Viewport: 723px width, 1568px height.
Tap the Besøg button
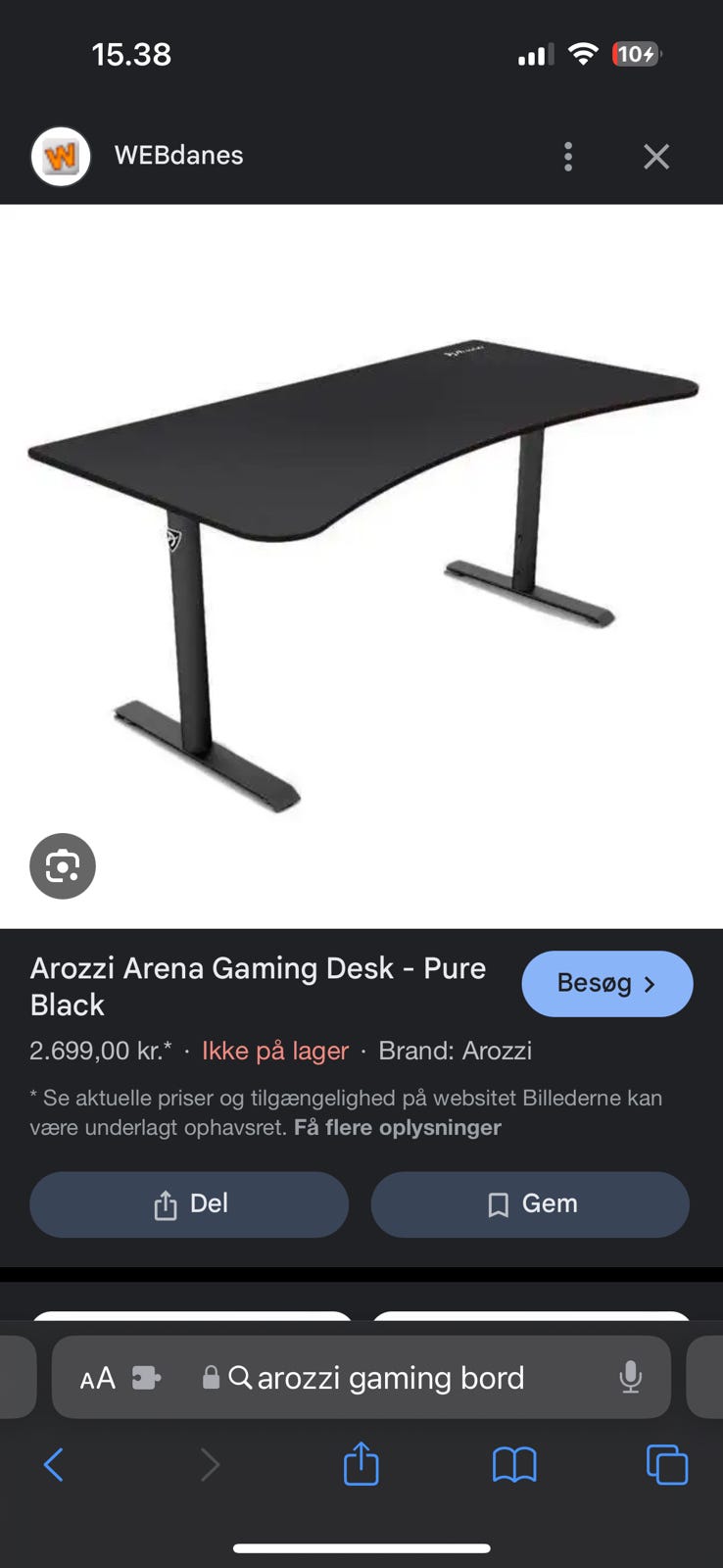pyautogui.click(x=606, y=984)
